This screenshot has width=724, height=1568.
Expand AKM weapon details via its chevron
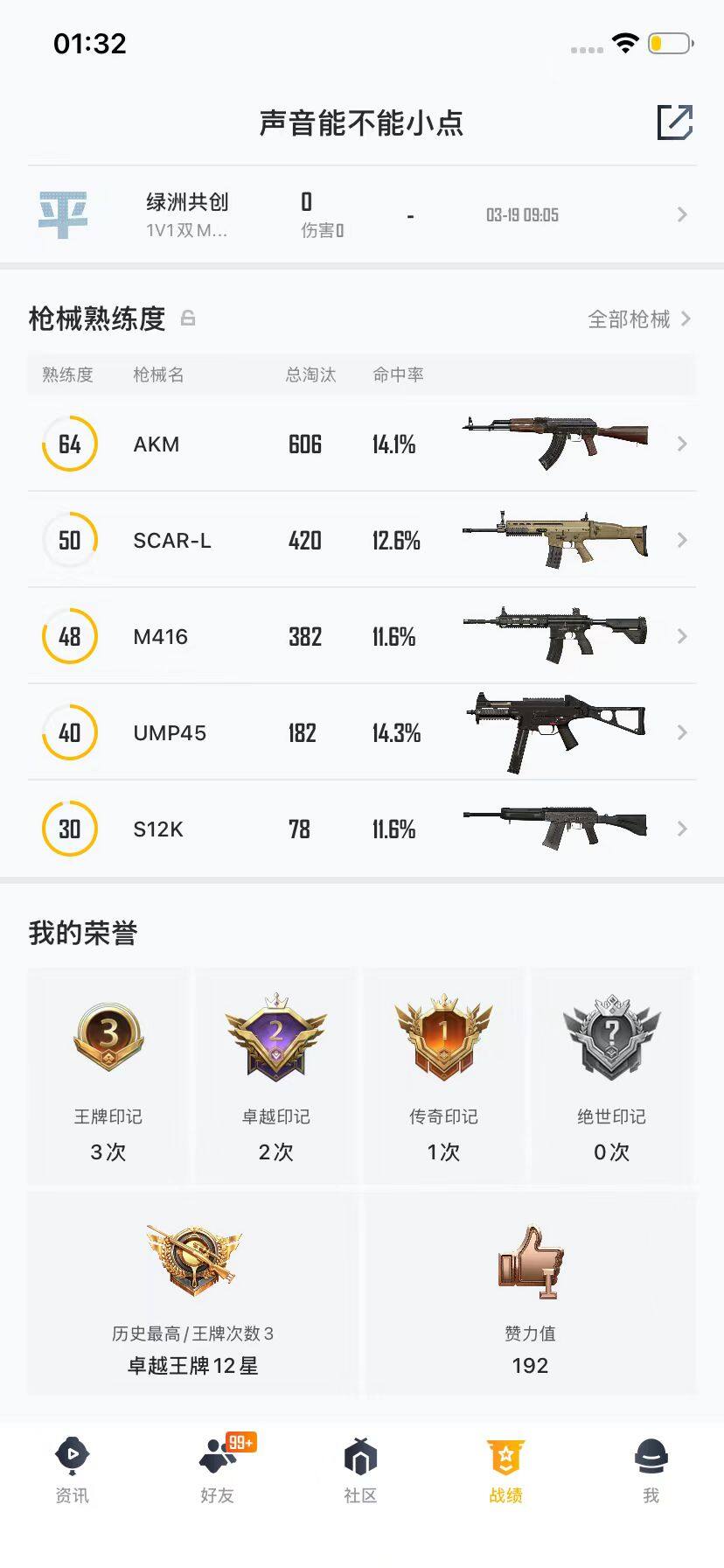click(683, 444)
